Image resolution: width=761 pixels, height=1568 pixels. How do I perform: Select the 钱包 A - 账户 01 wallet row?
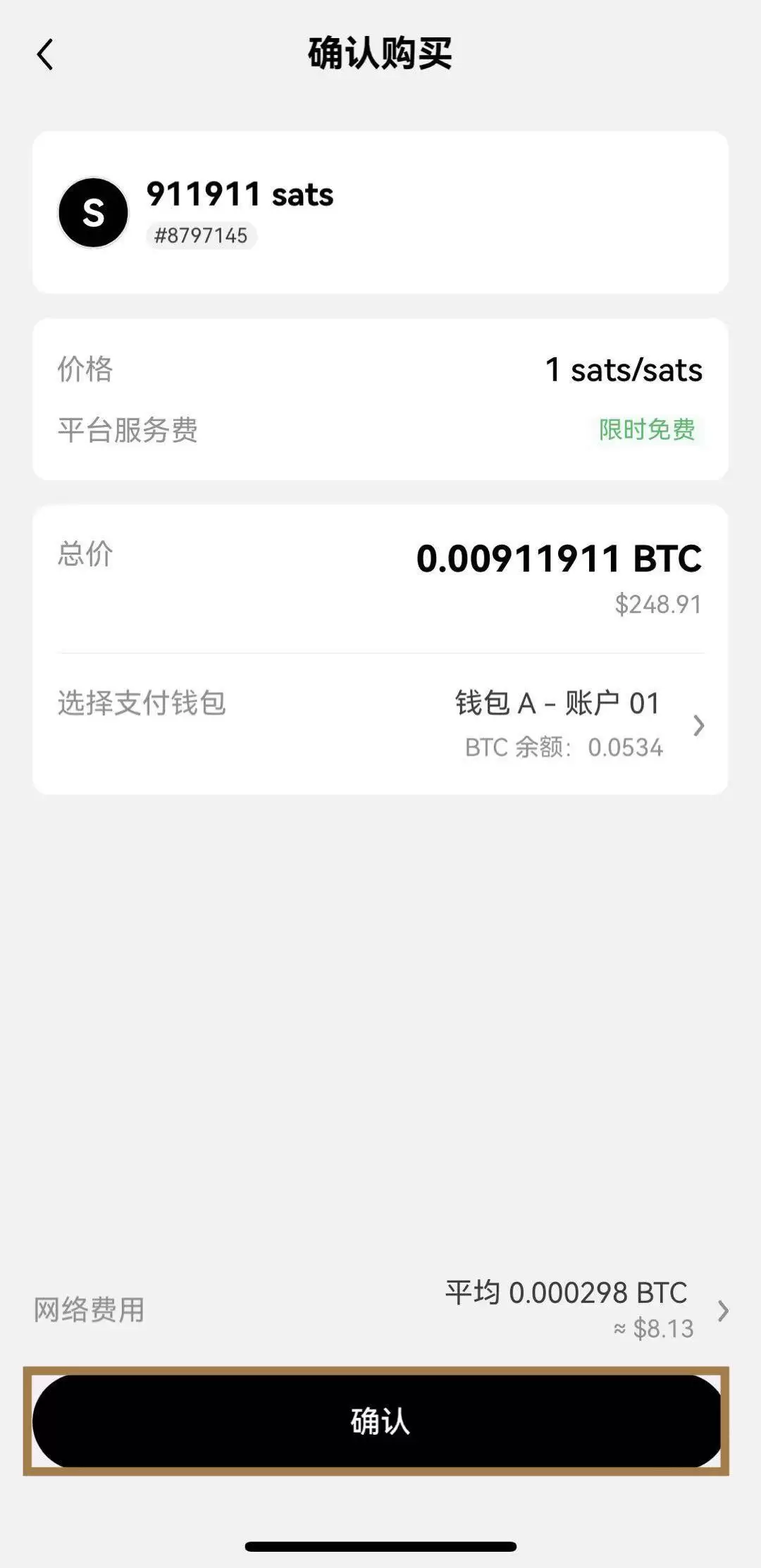coord(558,703)
